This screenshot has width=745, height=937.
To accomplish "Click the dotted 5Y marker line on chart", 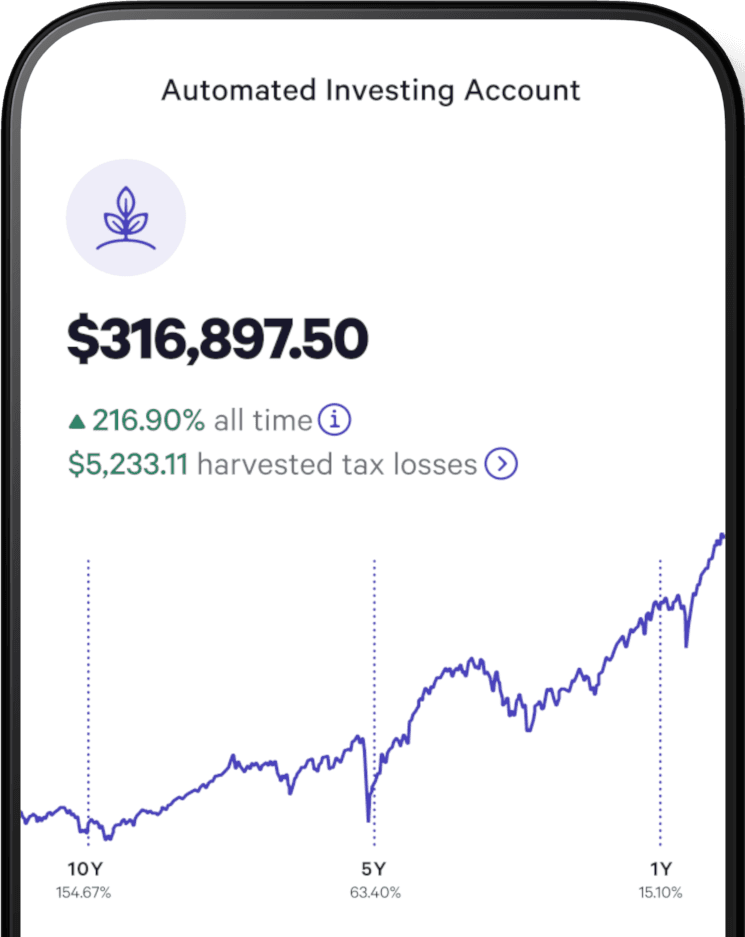I will (376, 700).
